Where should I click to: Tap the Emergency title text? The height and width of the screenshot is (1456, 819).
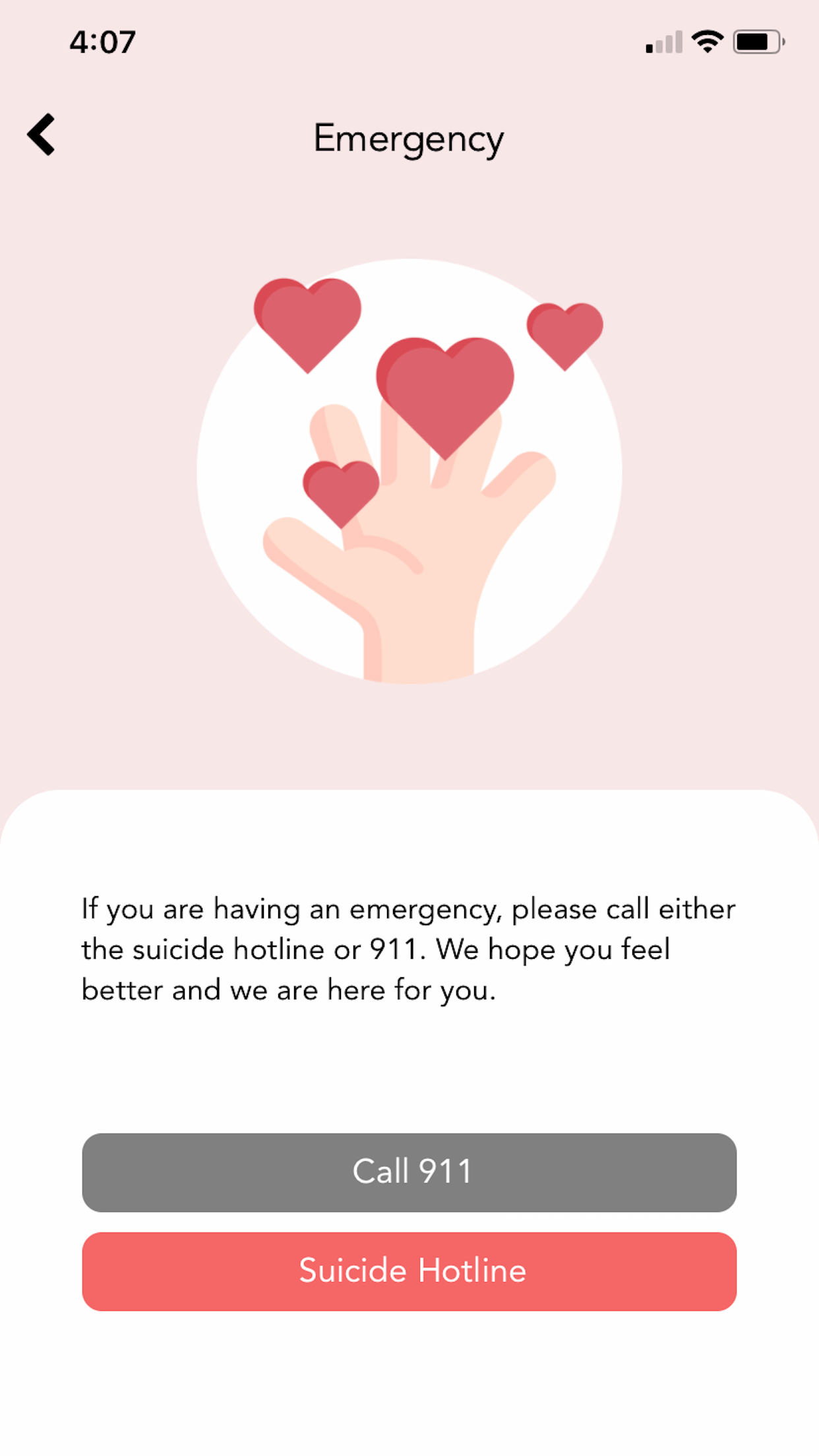click(x=408, y=138)
